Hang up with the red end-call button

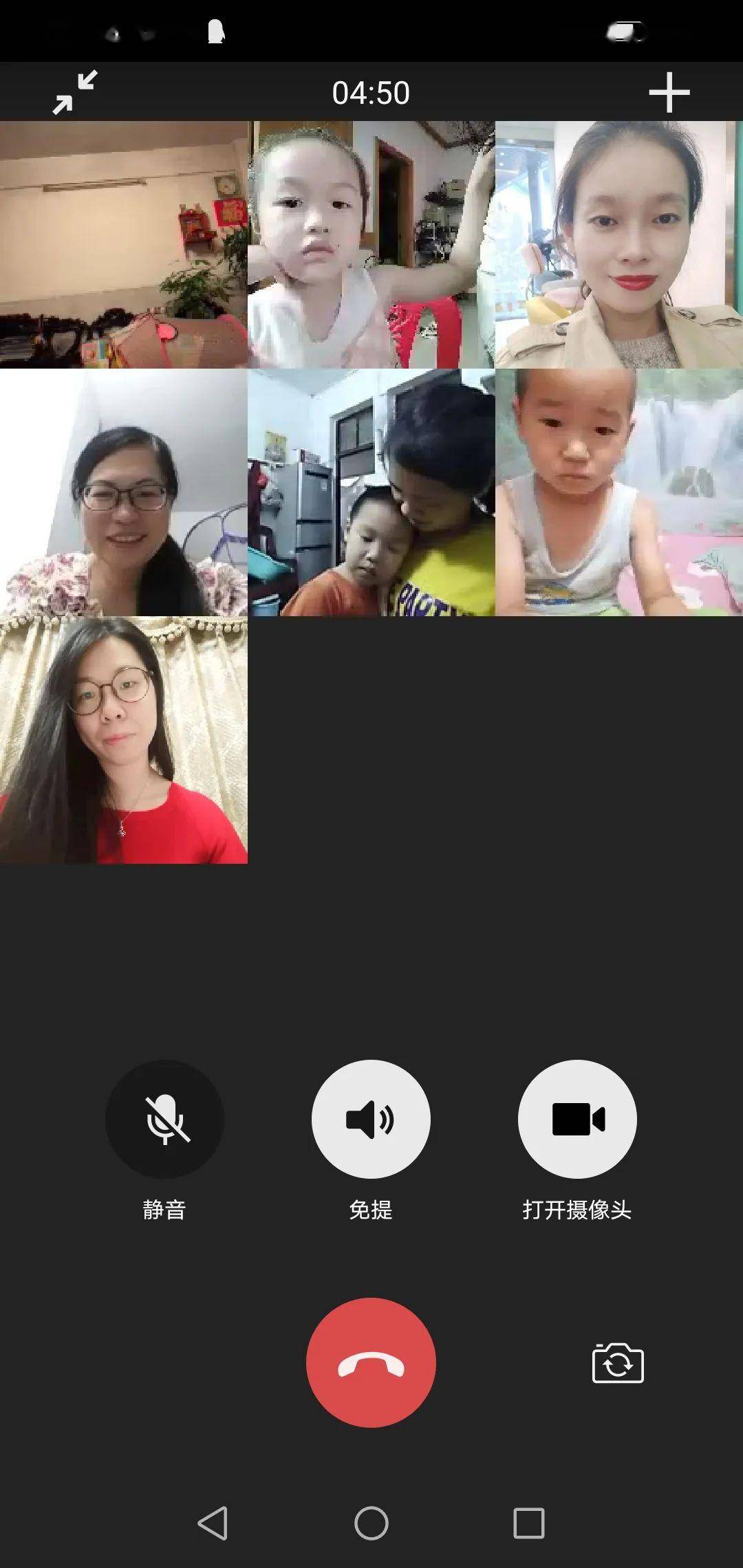[x=371, y=1362]
